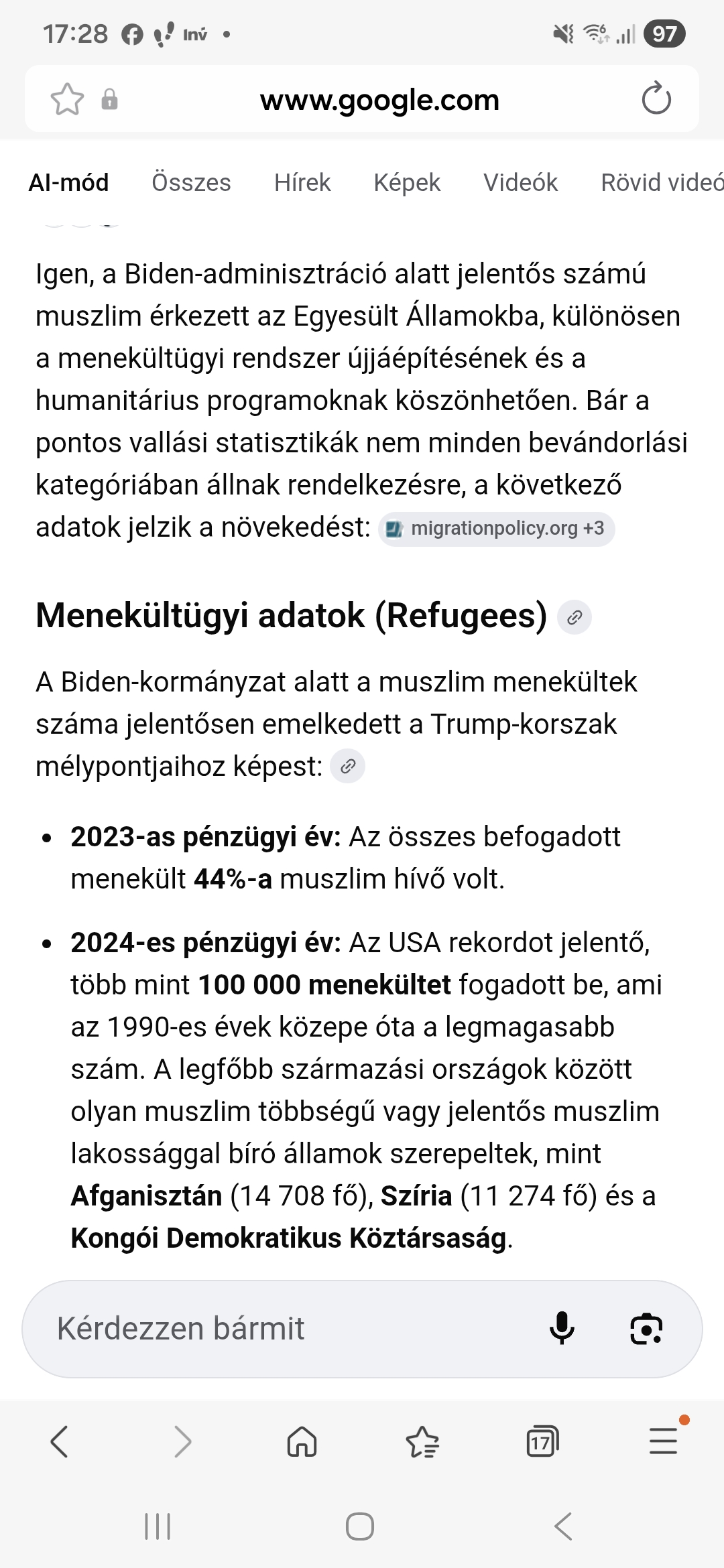724x1568 pixels.
Task: Switch to the Képek tab
Action: click(407, 182)
